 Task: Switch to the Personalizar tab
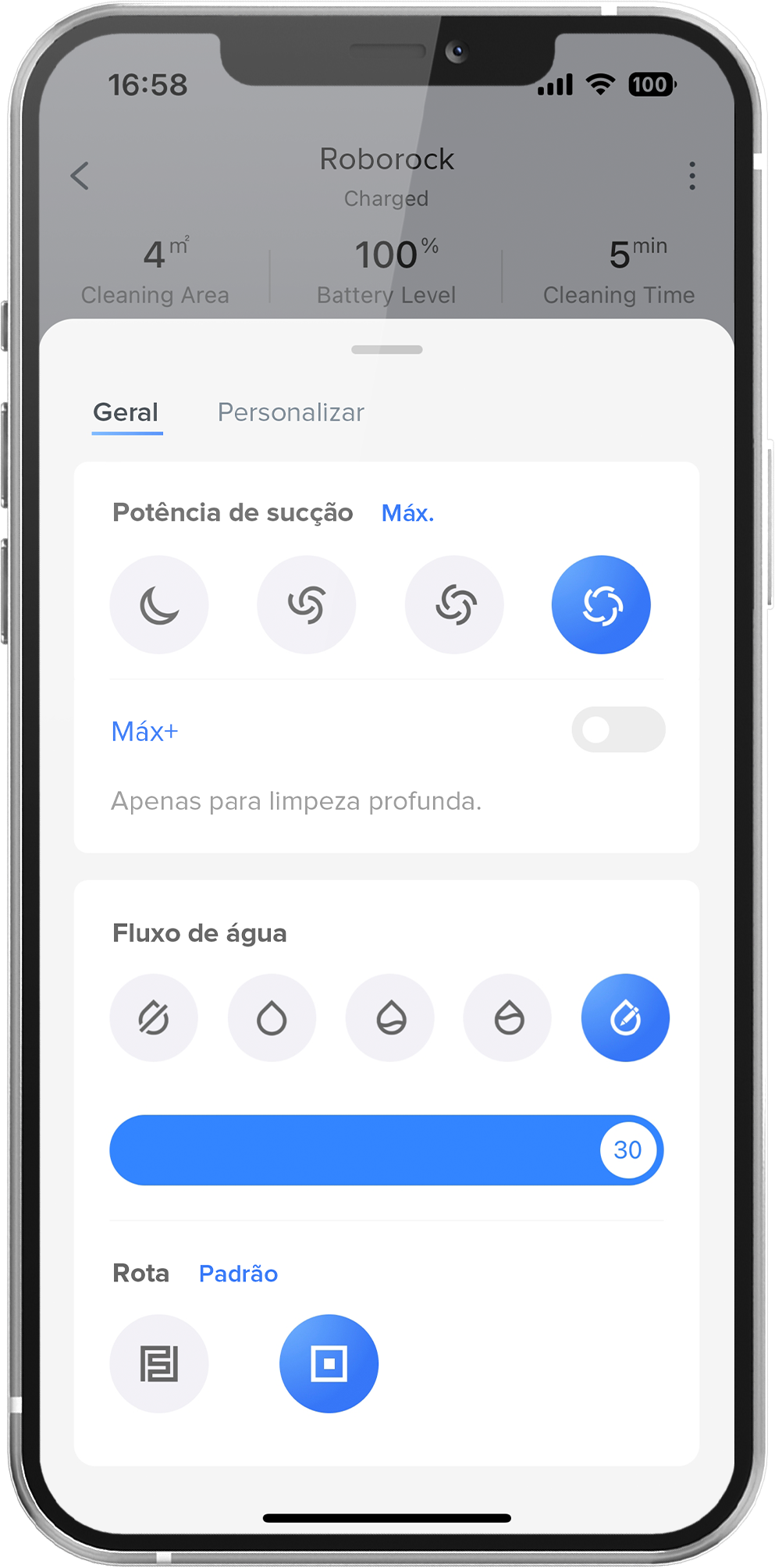click(291, 412)
